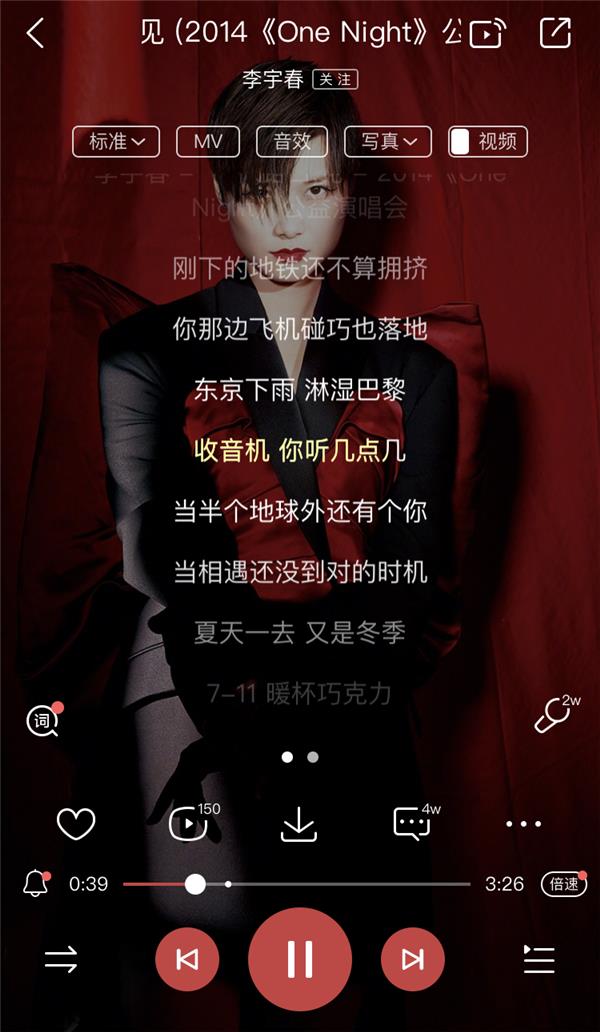Like this song with the heart
Image resolution: width=600 pixels, height=1032 pixels.
coord(76,823)
